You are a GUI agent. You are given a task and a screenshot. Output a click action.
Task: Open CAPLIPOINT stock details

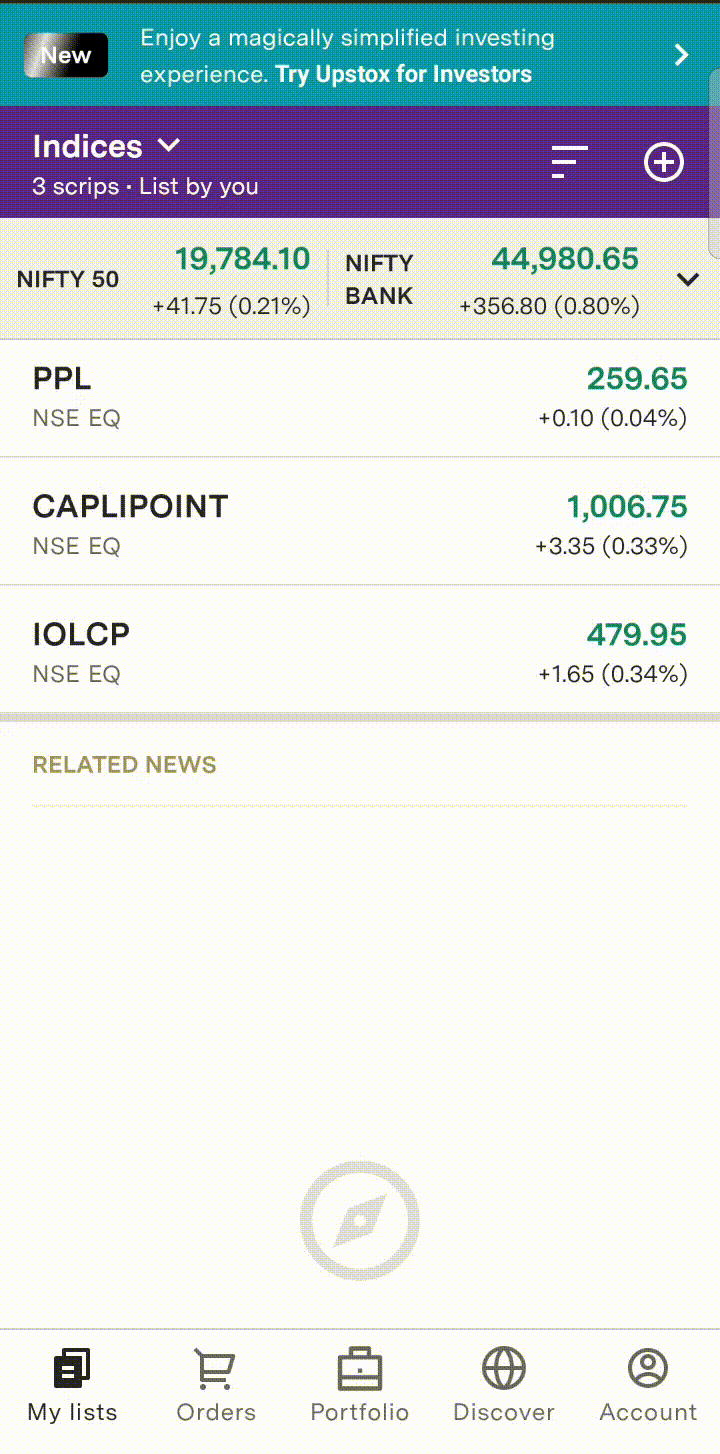[360, 524]
